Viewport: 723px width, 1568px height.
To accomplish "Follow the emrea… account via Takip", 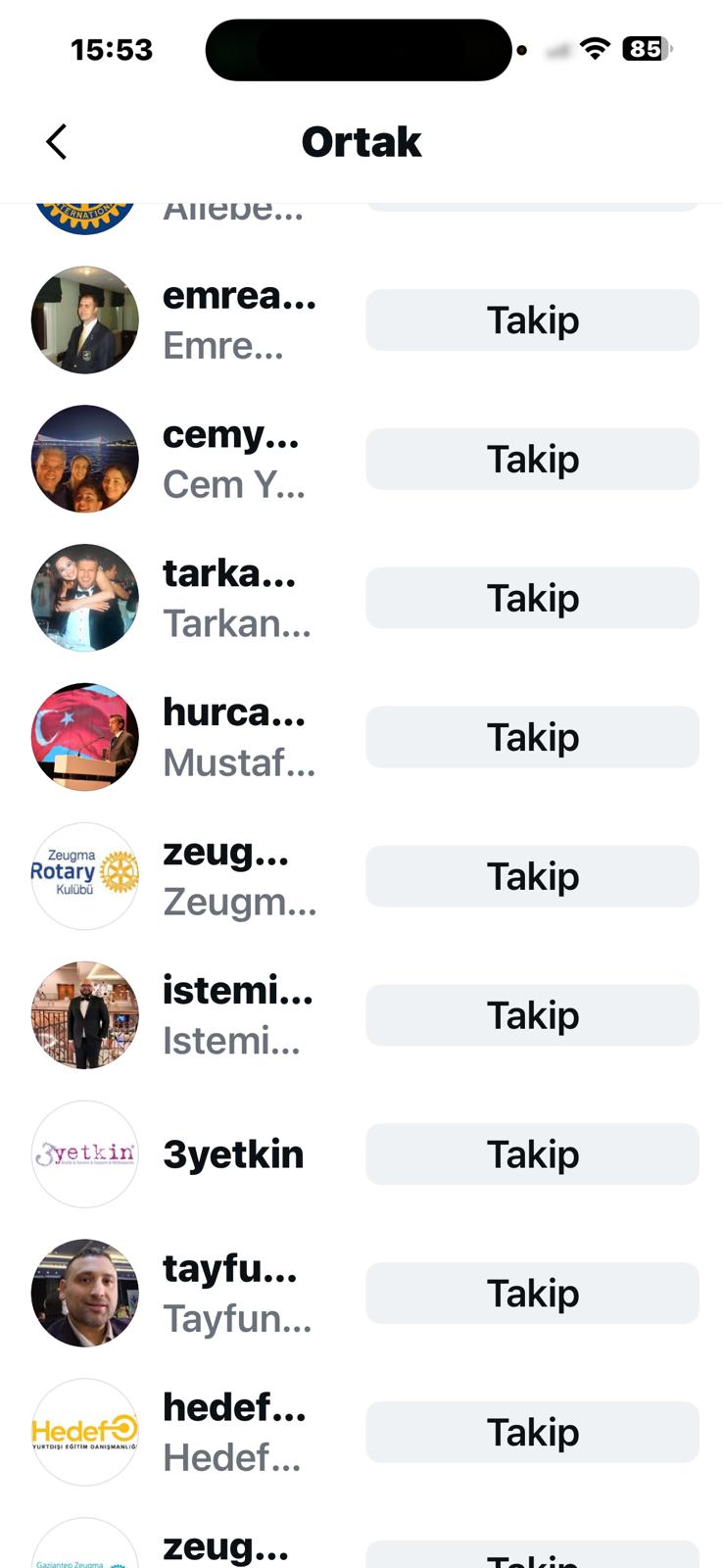I will [x=532, y=320].
